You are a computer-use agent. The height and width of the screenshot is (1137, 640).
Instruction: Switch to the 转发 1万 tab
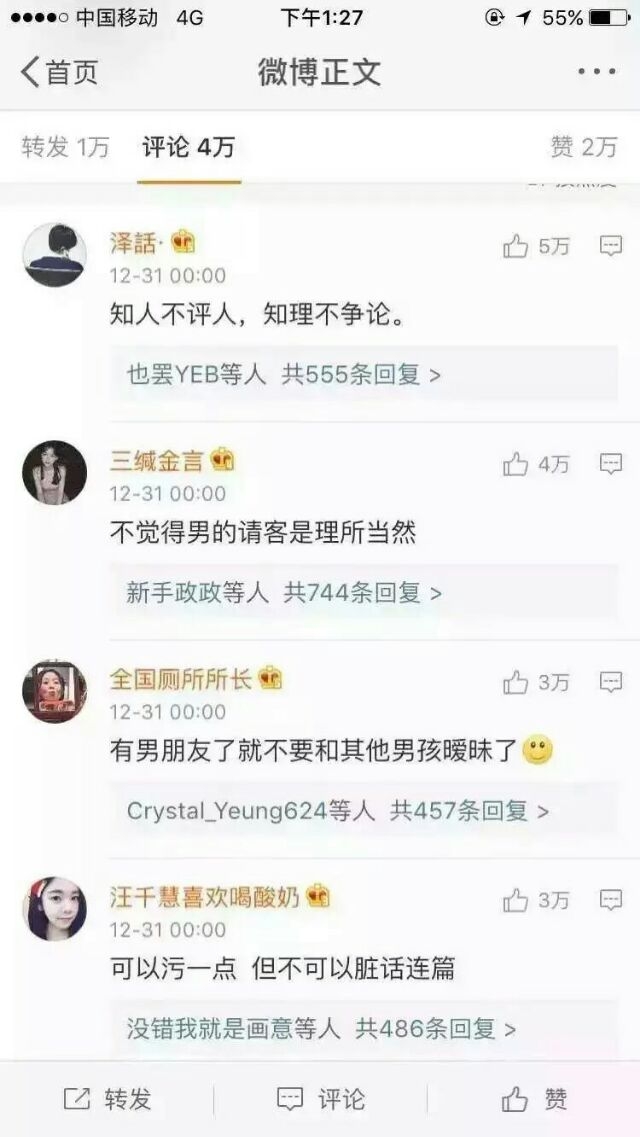(x=65, y=148)
